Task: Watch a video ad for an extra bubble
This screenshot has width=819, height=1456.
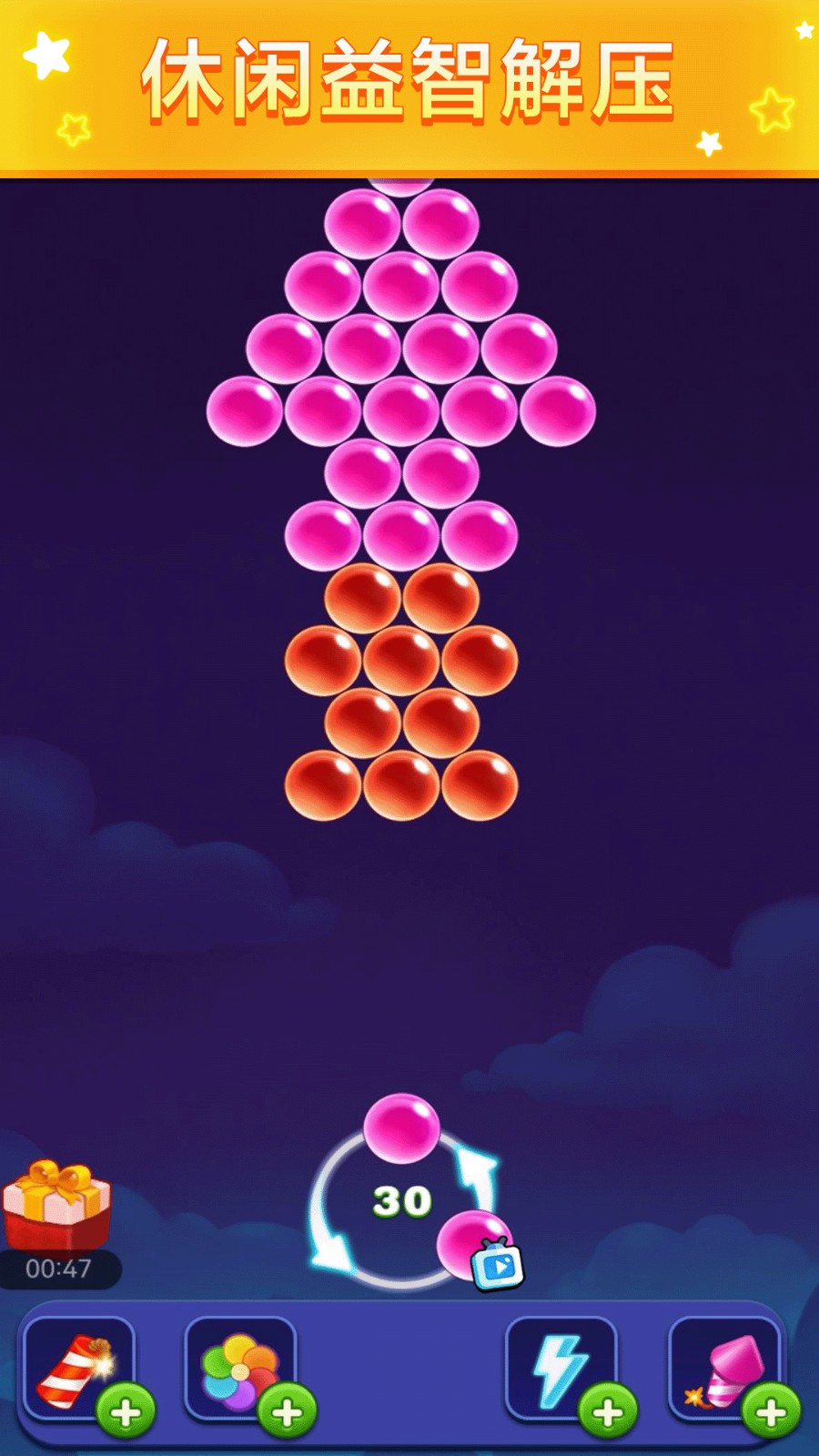Action: click(x=497, y=1265)
